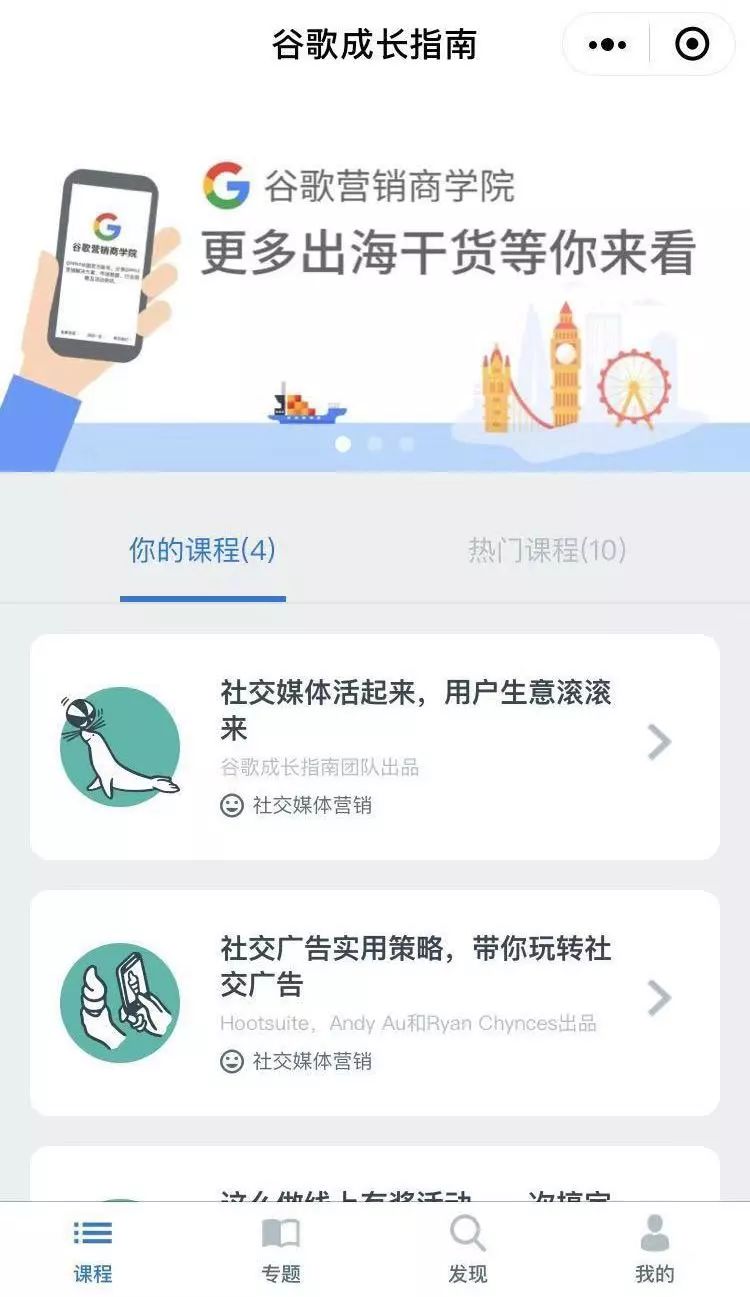Switch to the 热门课程(10) tab
Screen dimensions: 750x1297
click(x=547, y=550)
